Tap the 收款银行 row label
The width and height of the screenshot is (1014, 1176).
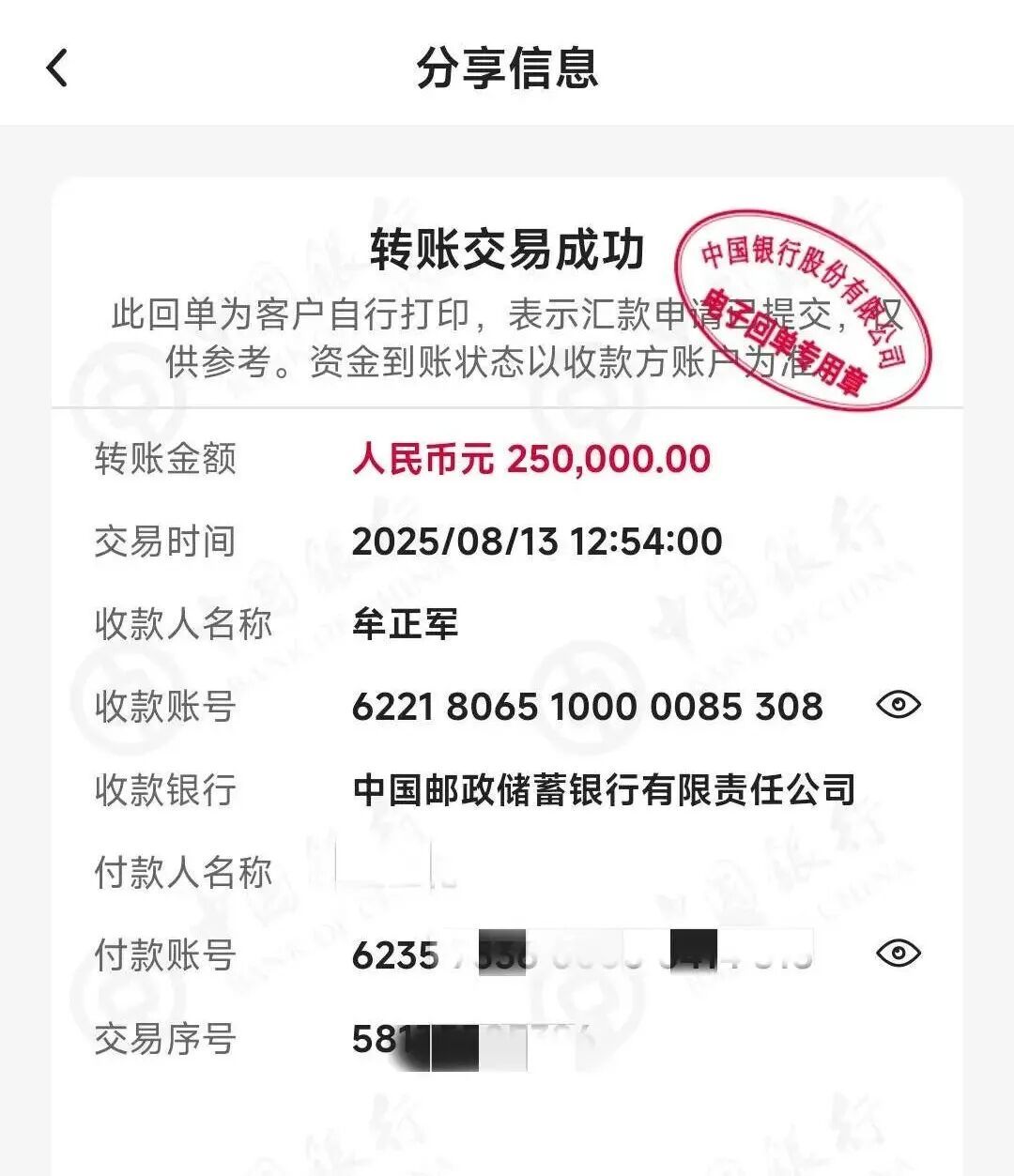(x=167, y=788)
